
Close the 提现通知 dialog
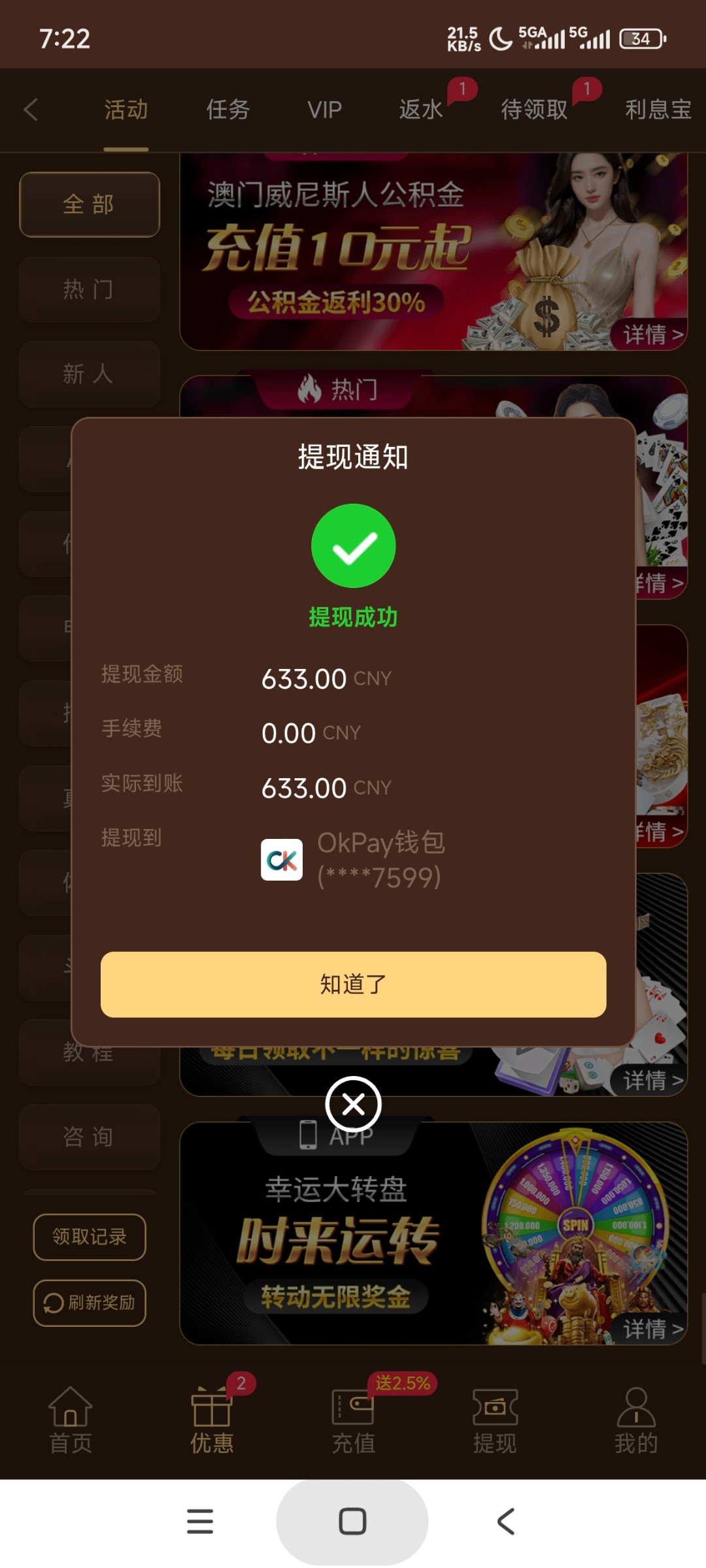pyautogui.click(x=353, y=1104)
